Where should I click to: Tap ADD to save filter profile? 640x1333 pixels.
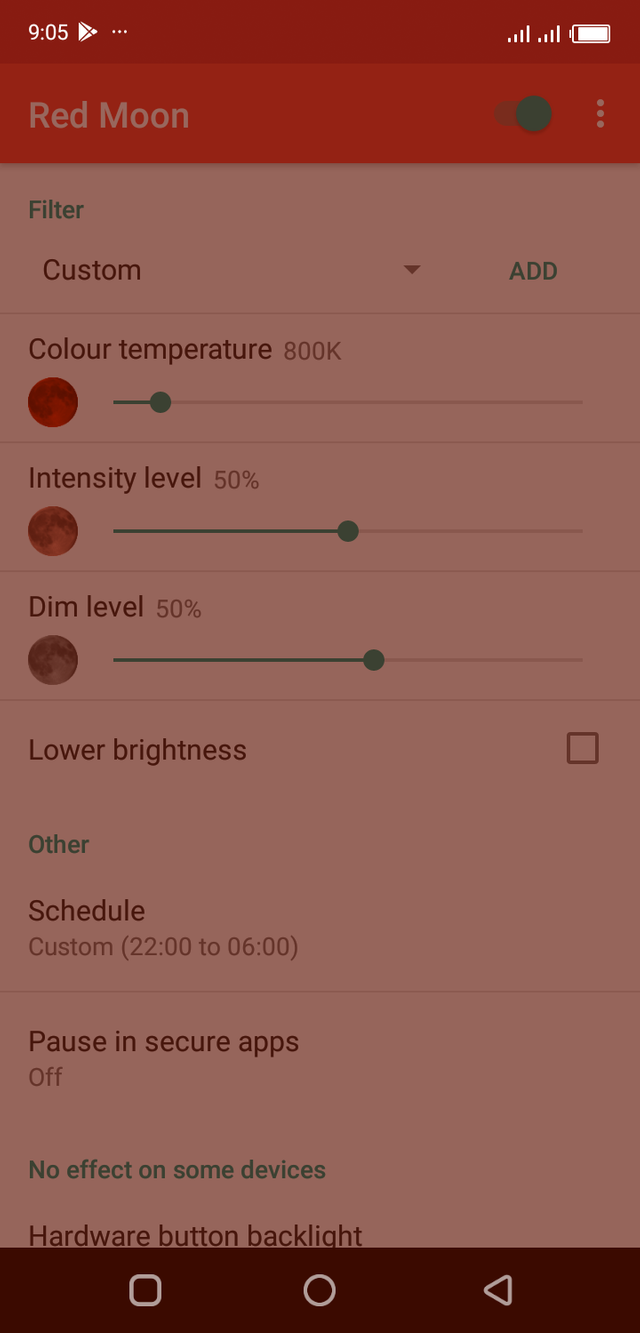[533, 271]
